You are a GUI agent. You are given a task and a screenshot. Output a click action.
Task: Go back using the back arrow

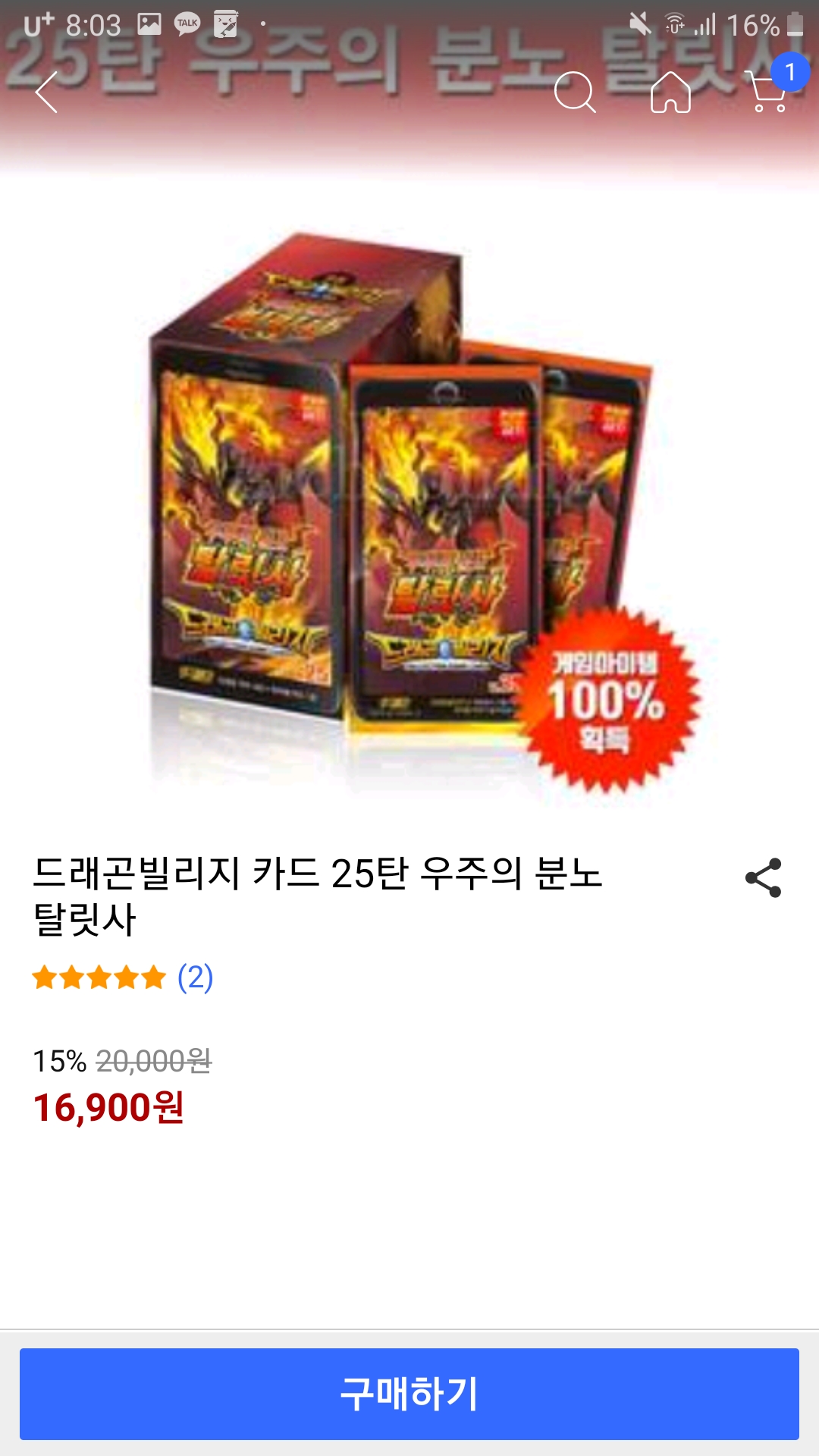pyautogui.click(x=47, y=93)
